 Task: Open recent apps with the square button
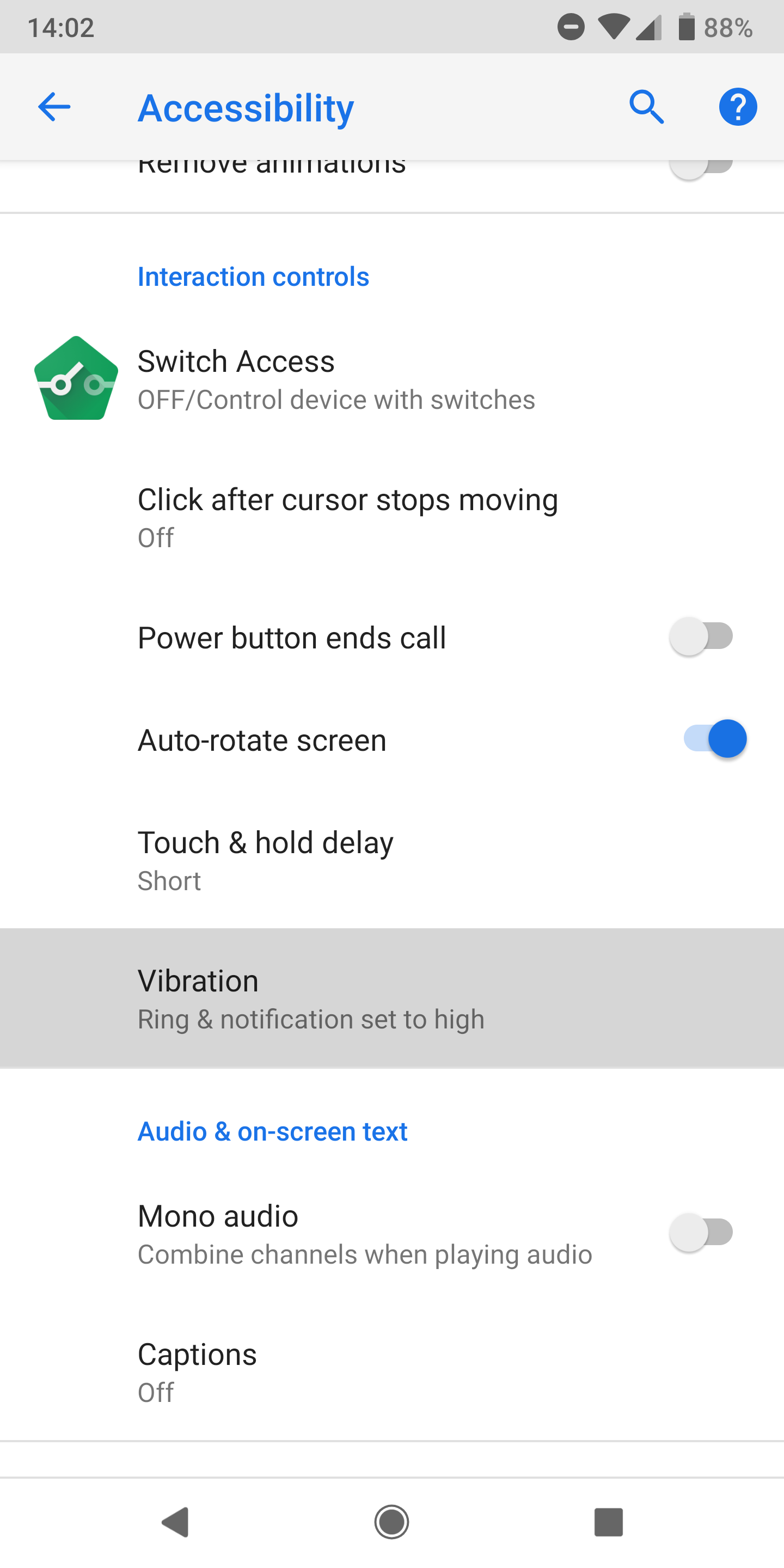coord(608,1522)
